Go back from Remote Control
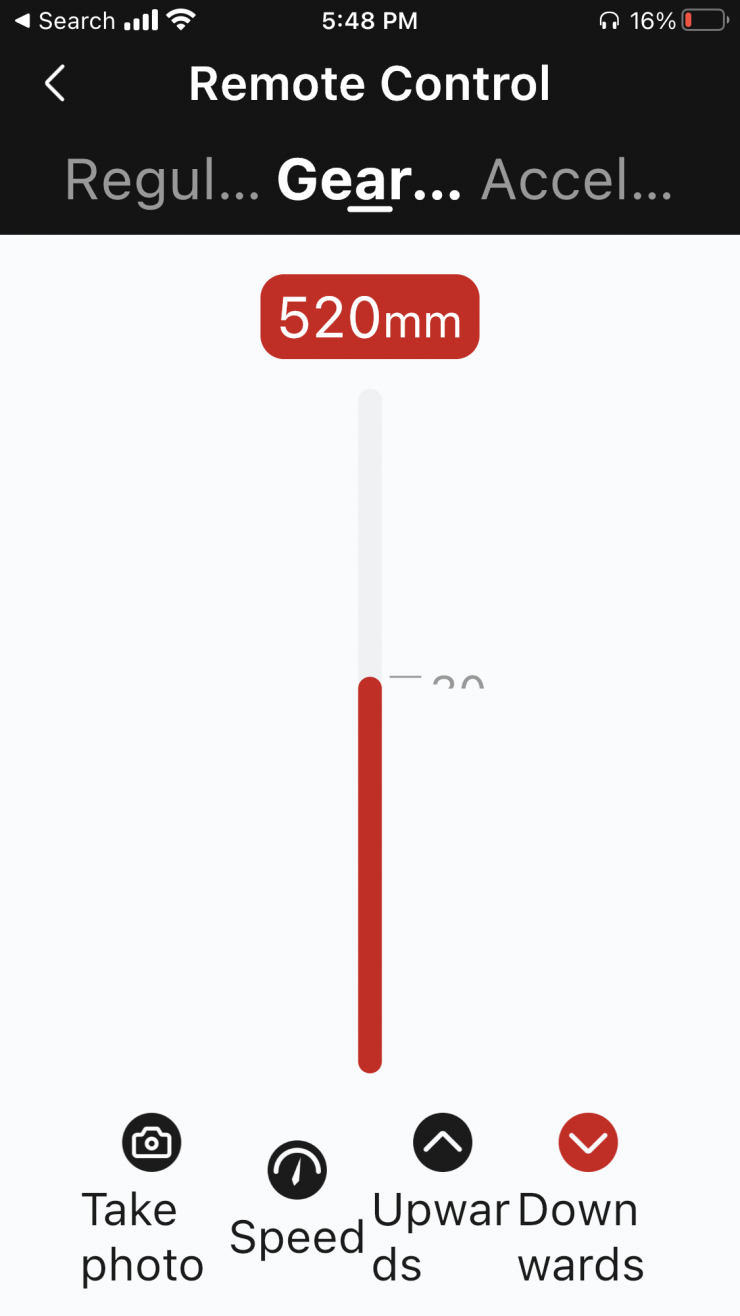This screenshot has width=740, height=1316. pos(55,84)
